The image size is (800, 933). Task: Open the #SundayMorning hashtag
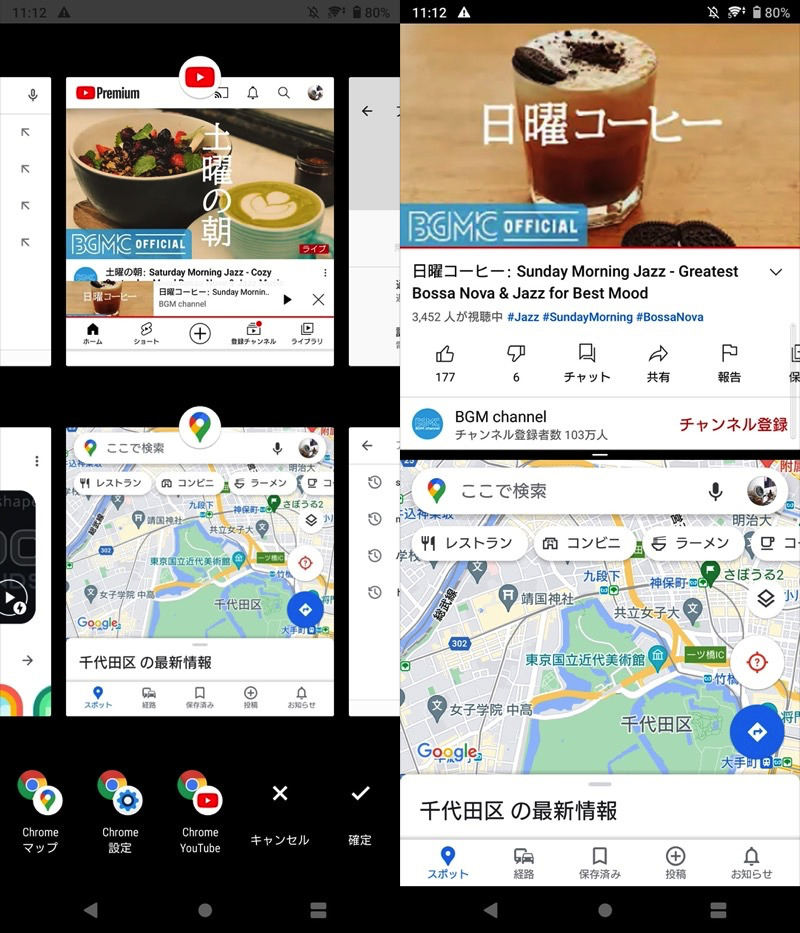coord(588,317)
